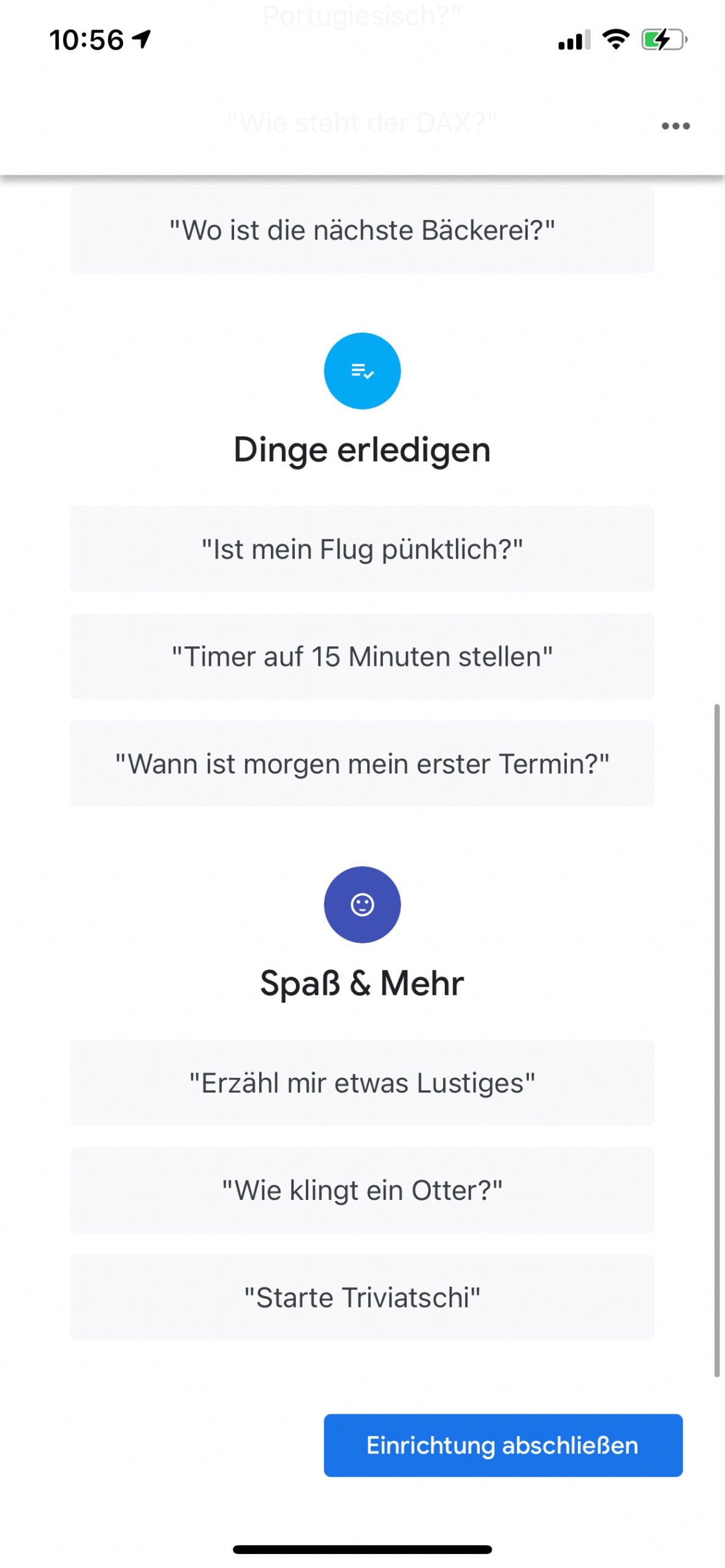Select "Wann ist morgen mein erster Termin?"
Image resolution: width=725 pixels, height=1568 pixels.
(362, 763)
